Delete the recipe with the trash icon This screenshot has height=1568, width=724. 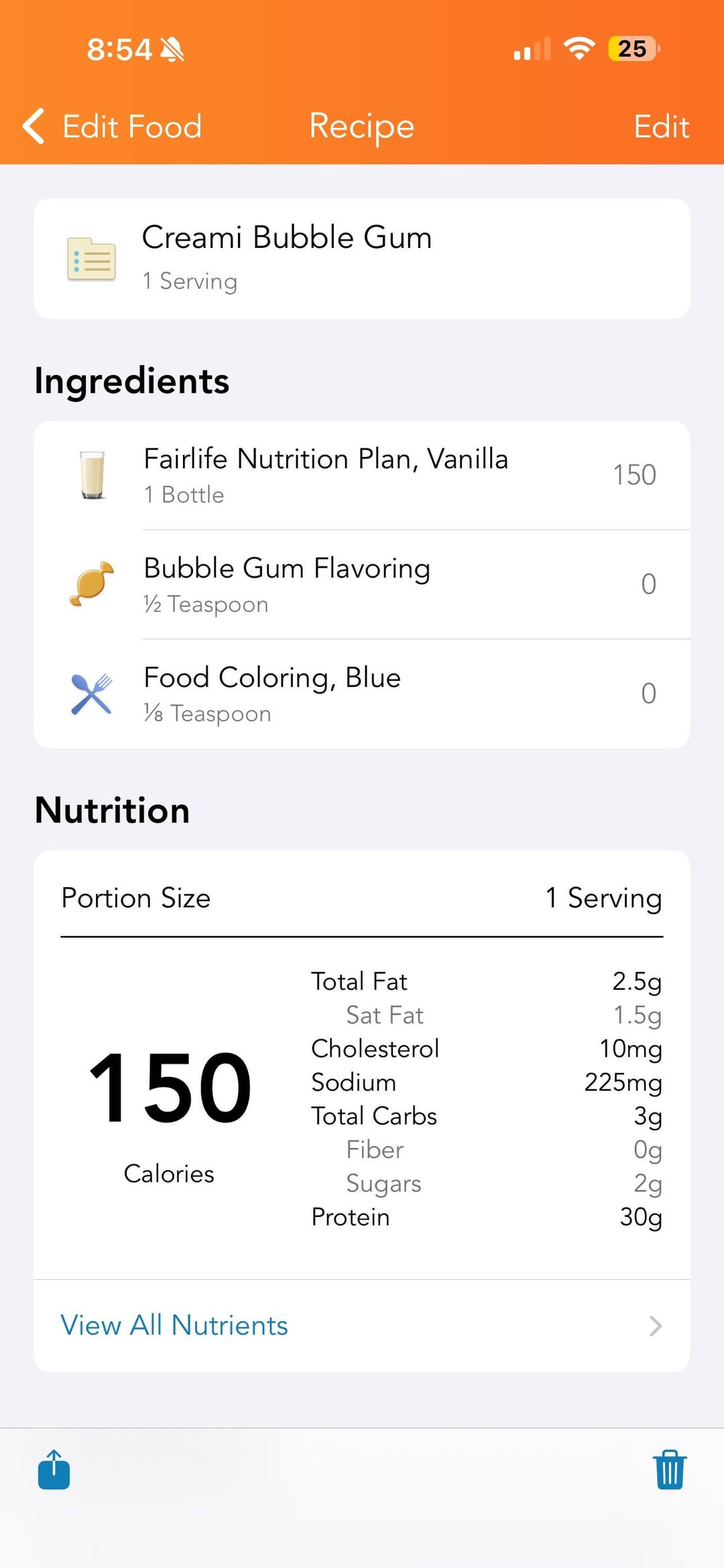670,1469
